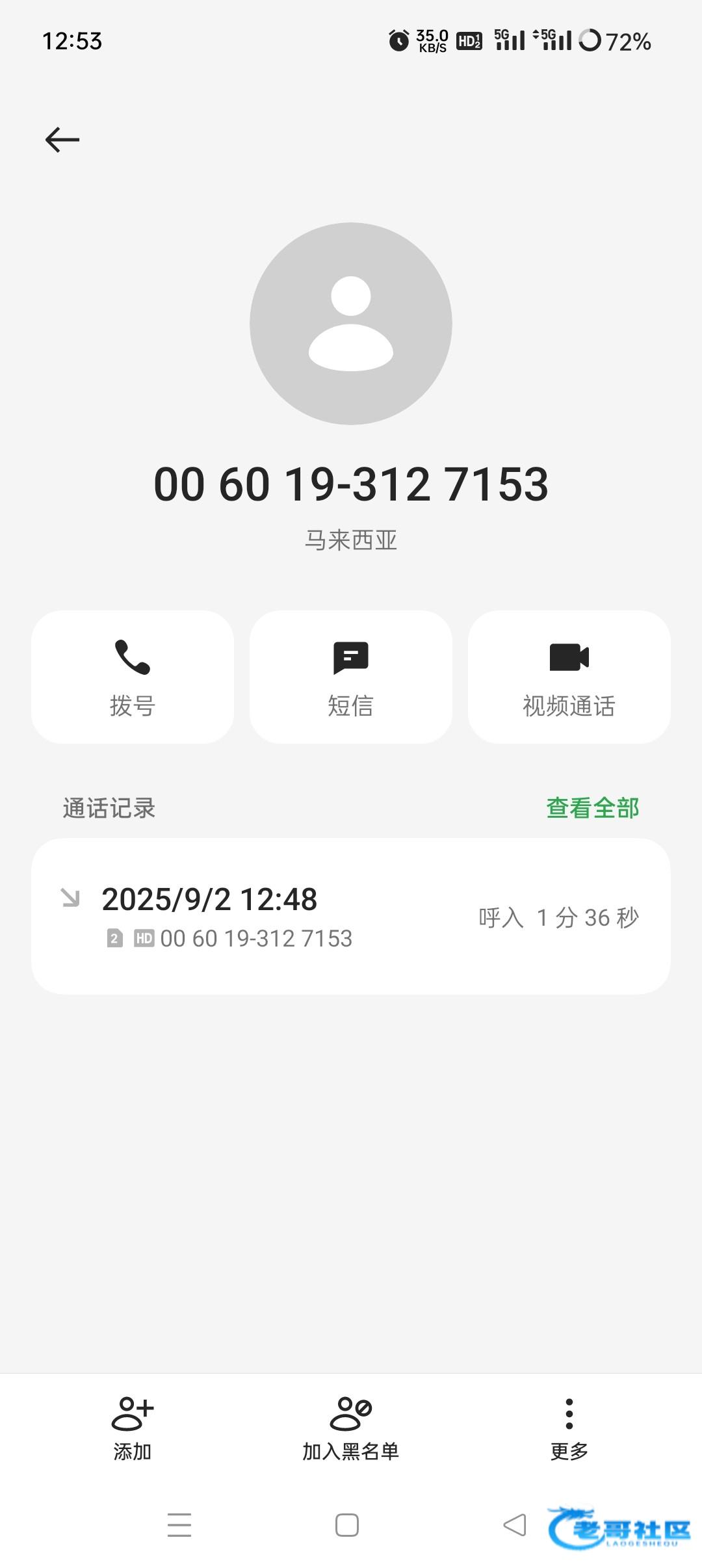Send a 短信 to this number
The height and width of the screenshot is (1568, 702).
pos(351,677)
